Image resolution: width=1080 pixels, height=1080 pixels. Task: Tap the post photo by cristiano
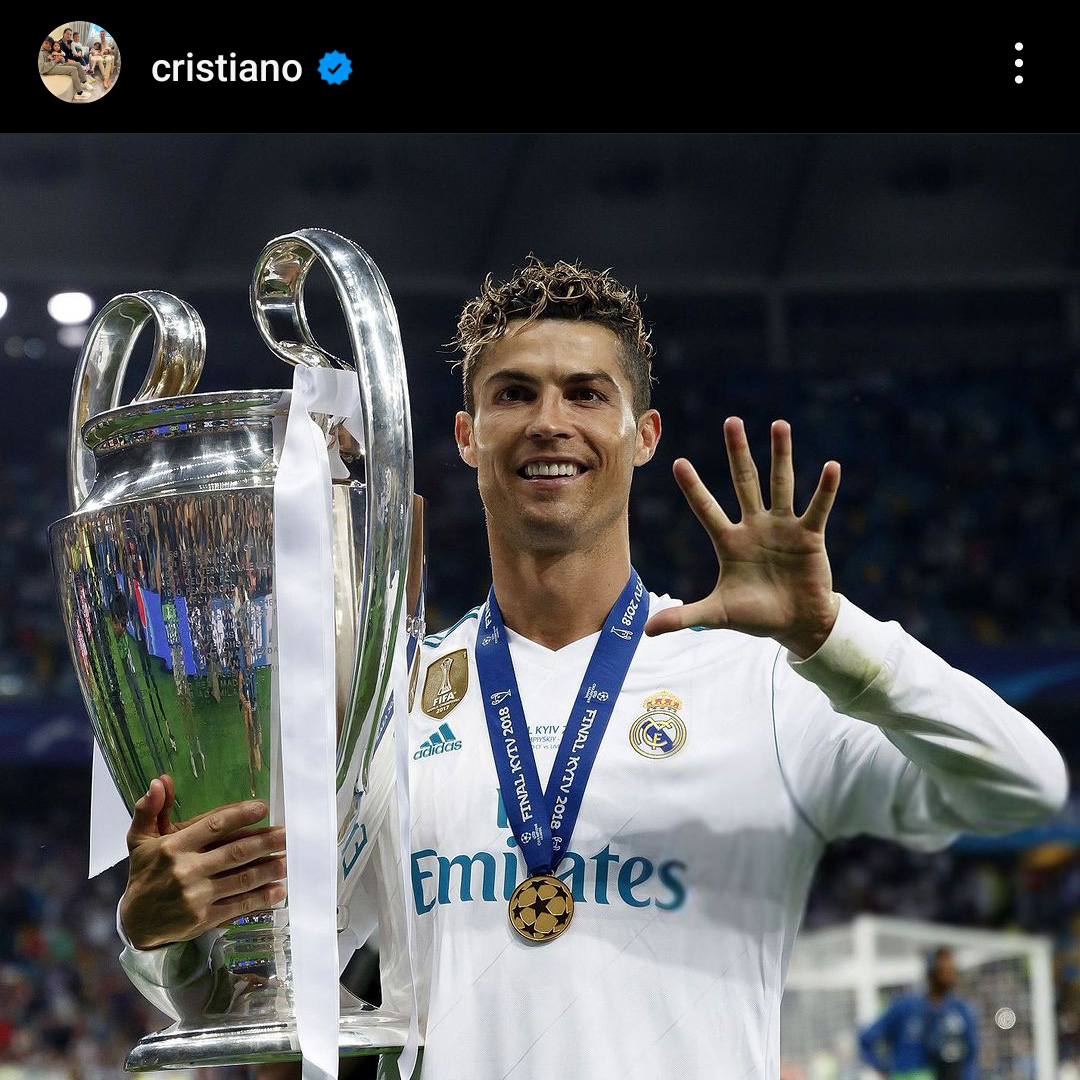click(x=540, y=606)
